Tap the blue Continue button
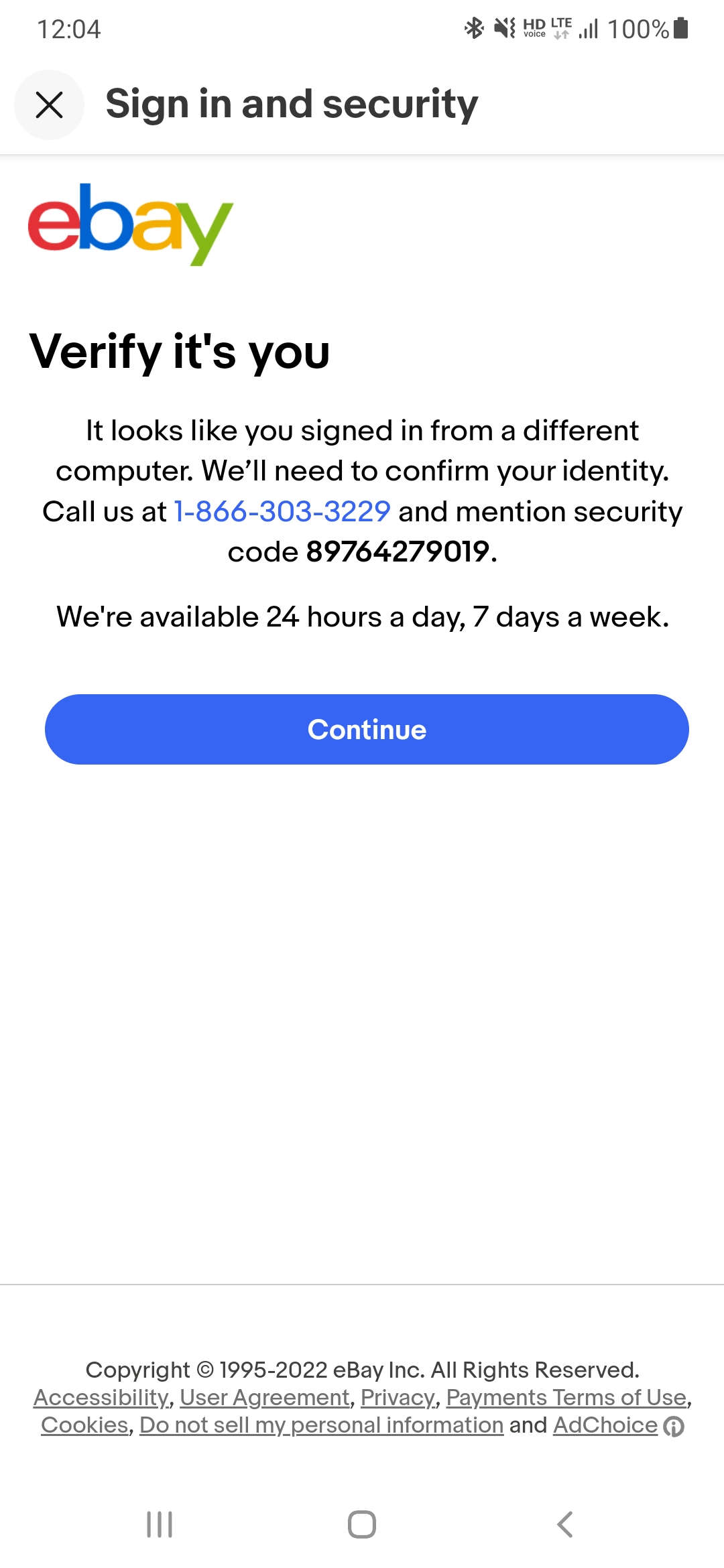This screenshot has height=1568, width=724. 367,729
